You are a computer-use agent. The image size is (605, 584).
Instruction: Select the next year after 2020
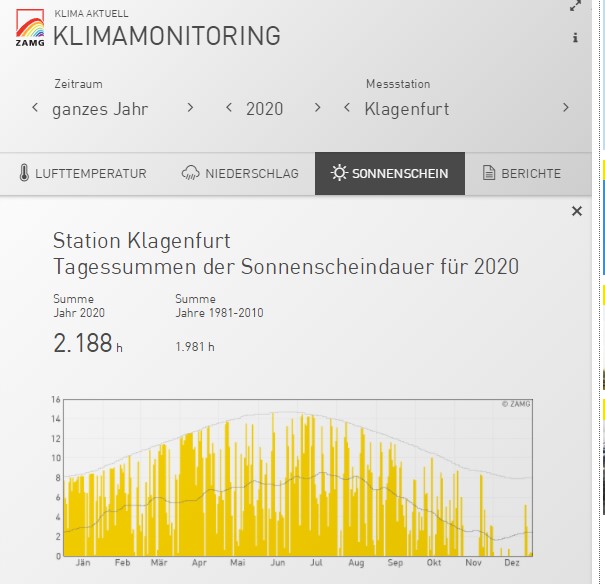[318, 108]
